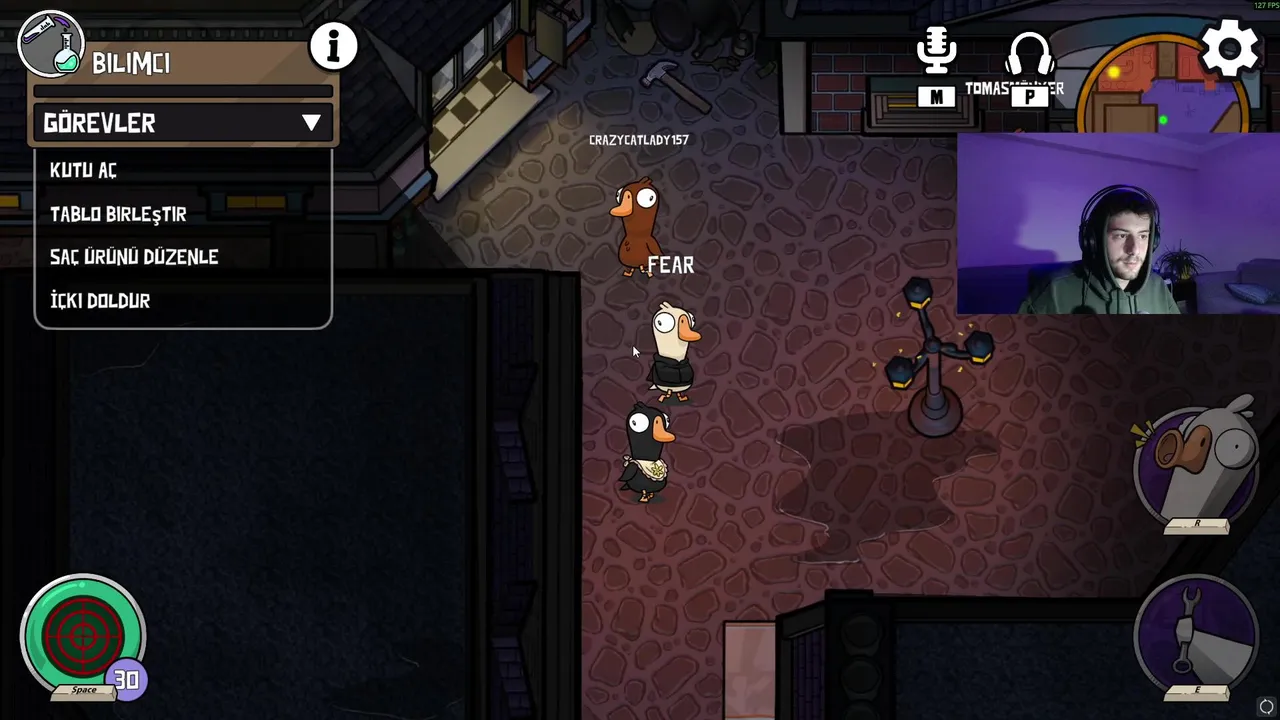Image resolution: width=1280 pixels, height=720 pixels.
Task: Toggle the headphones audio icon
Action: point(1029,56)
